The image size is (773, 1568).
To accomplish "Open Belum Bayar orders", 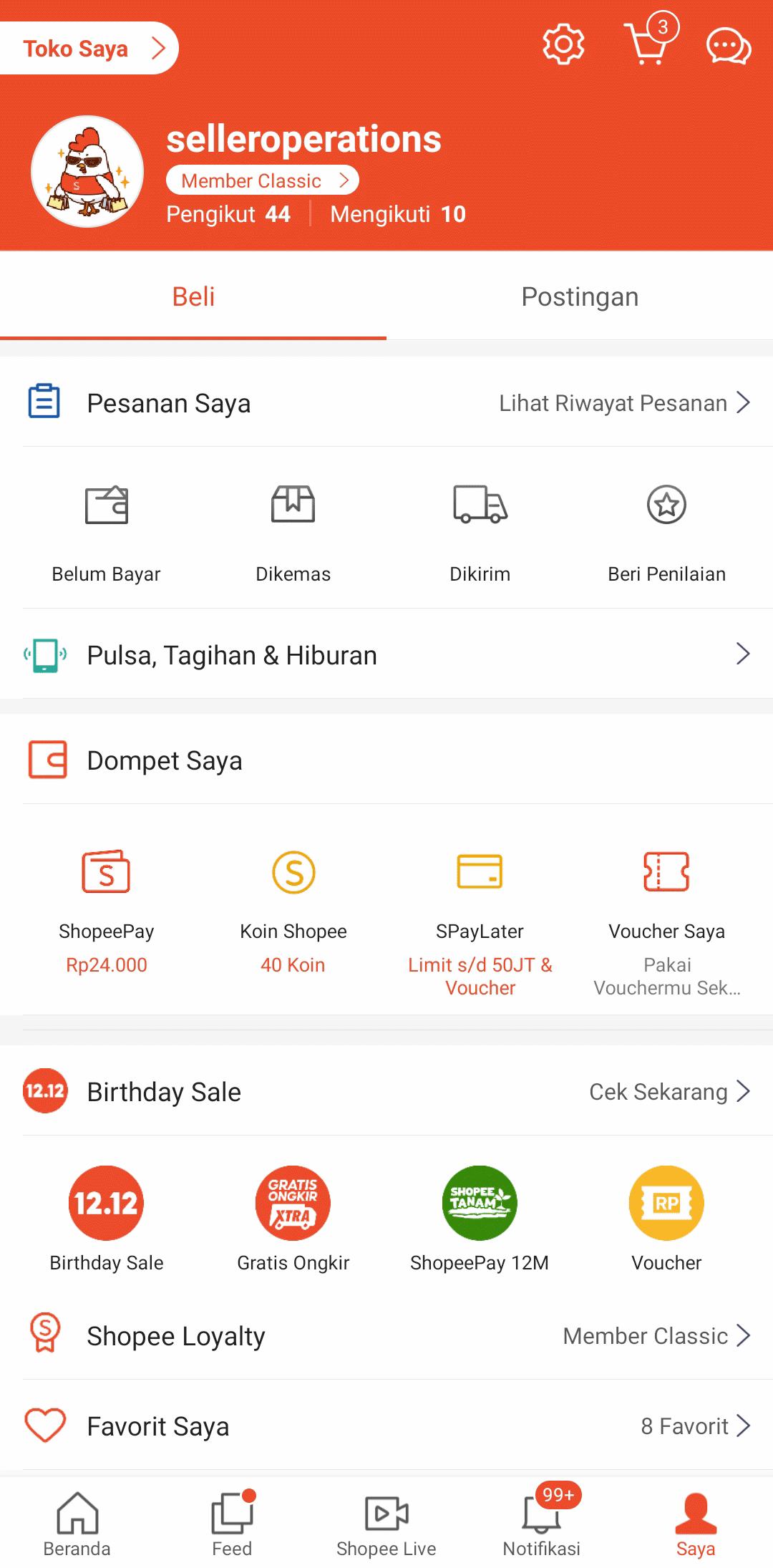I will pos(107,531).
